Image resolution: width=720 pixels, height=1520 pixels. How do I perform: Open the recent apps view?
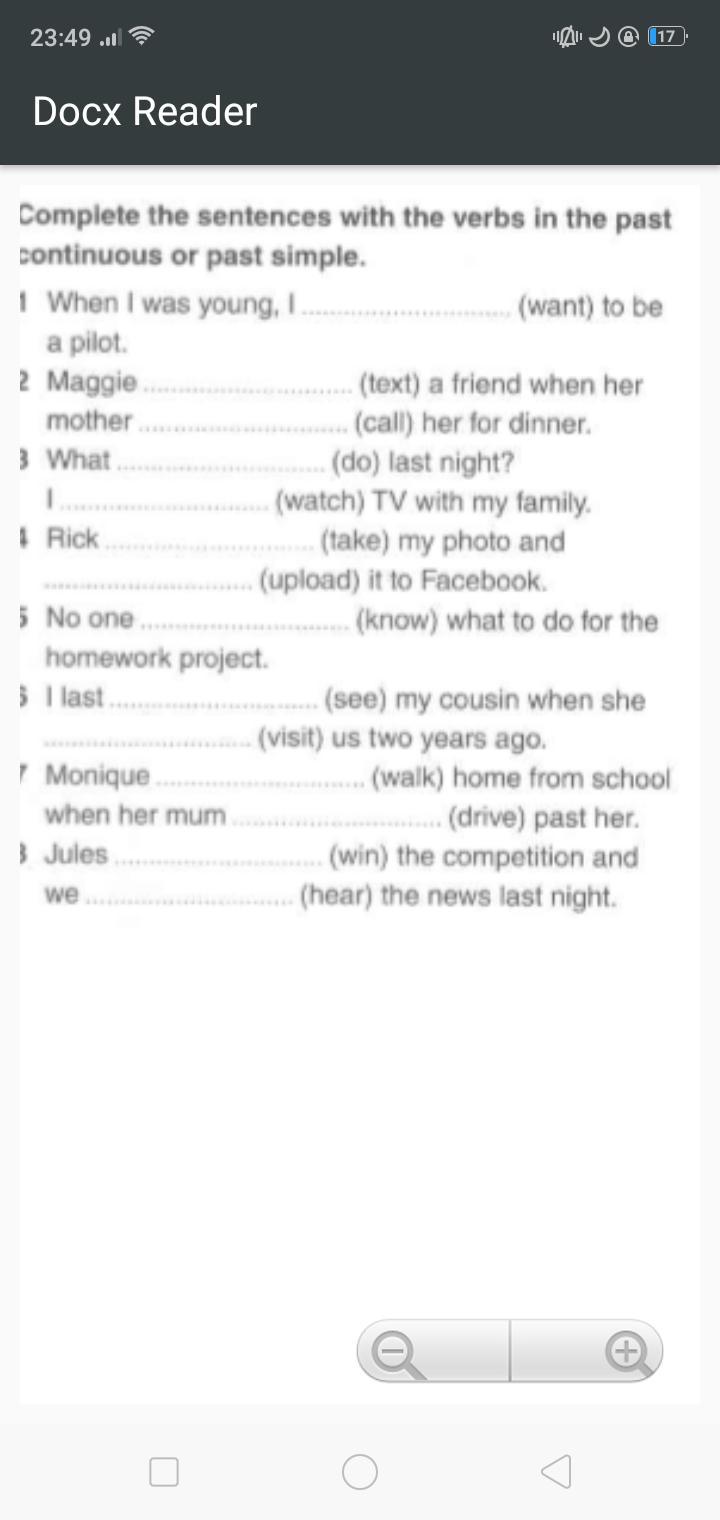[x=164, y=1471]
